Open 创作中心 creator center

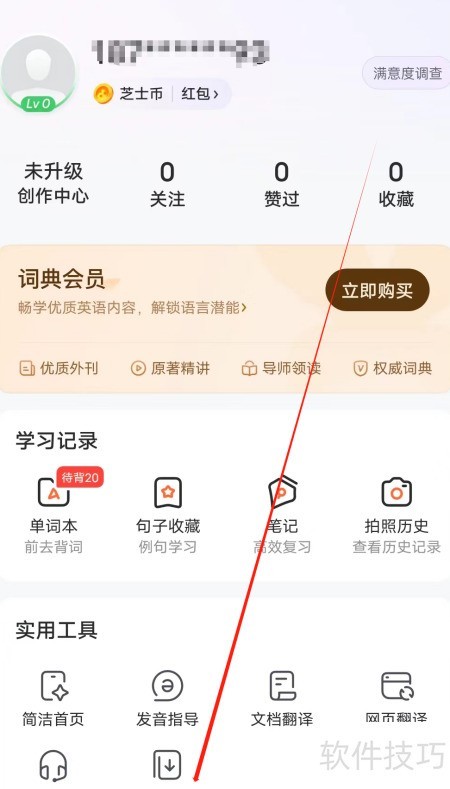(53, 184)
